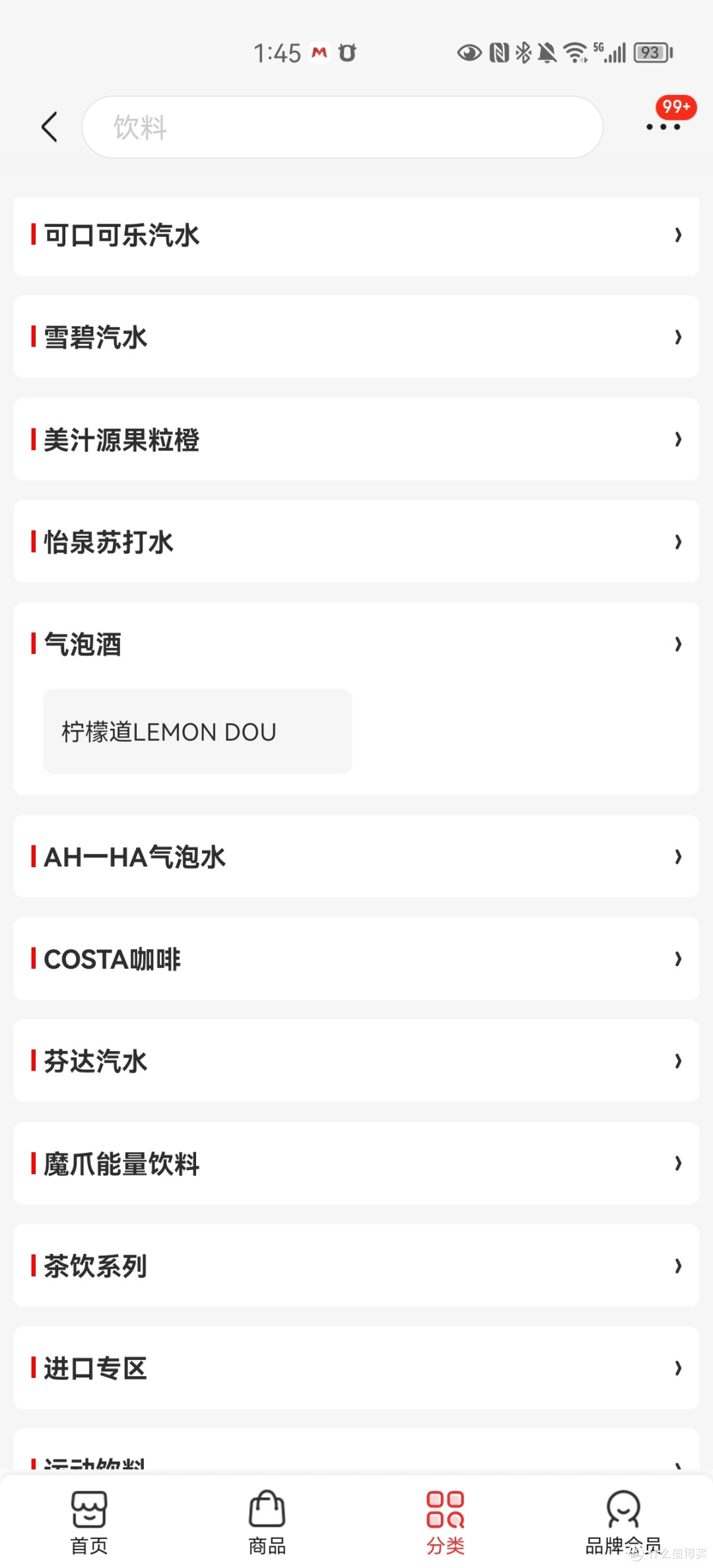Viewport: 713px width, 1568px height.
Task: Open the 气泡酒 category
Action: click(x=356, y=644)
